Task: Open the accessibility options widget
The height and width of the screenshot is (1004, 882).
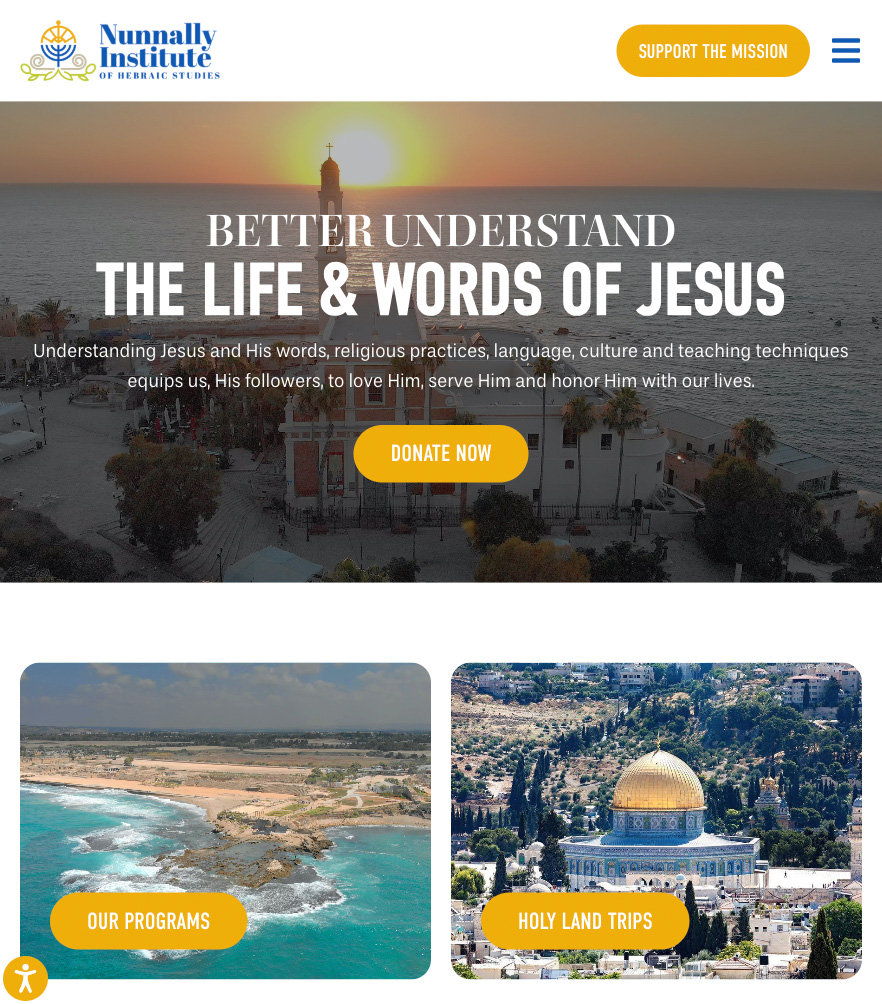Action: coord(24,978)
